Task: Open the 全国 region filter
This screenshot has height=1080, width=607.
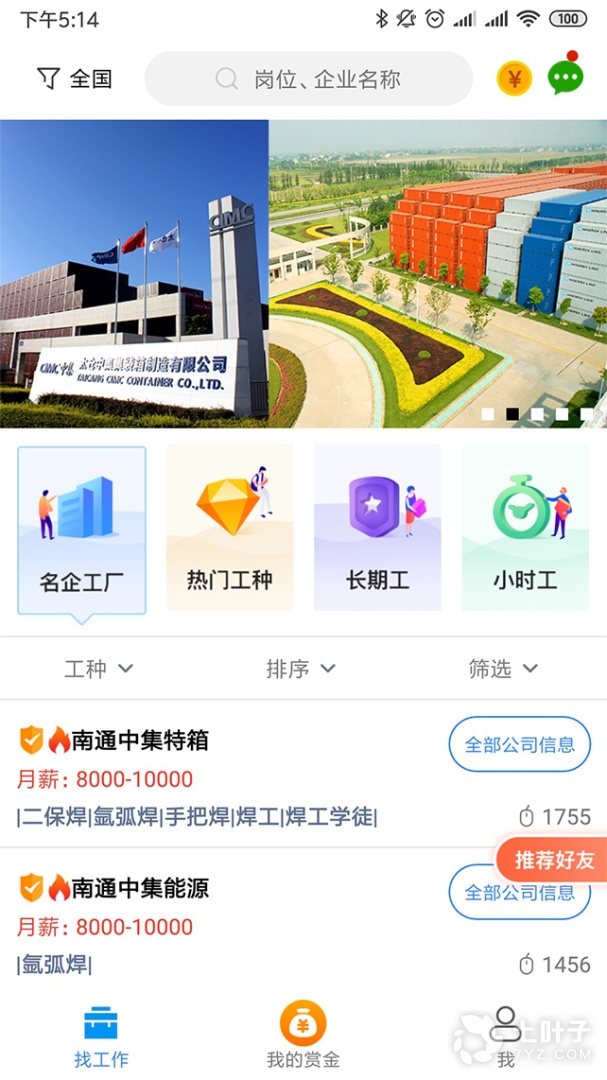Action: (x=74, y=79)
